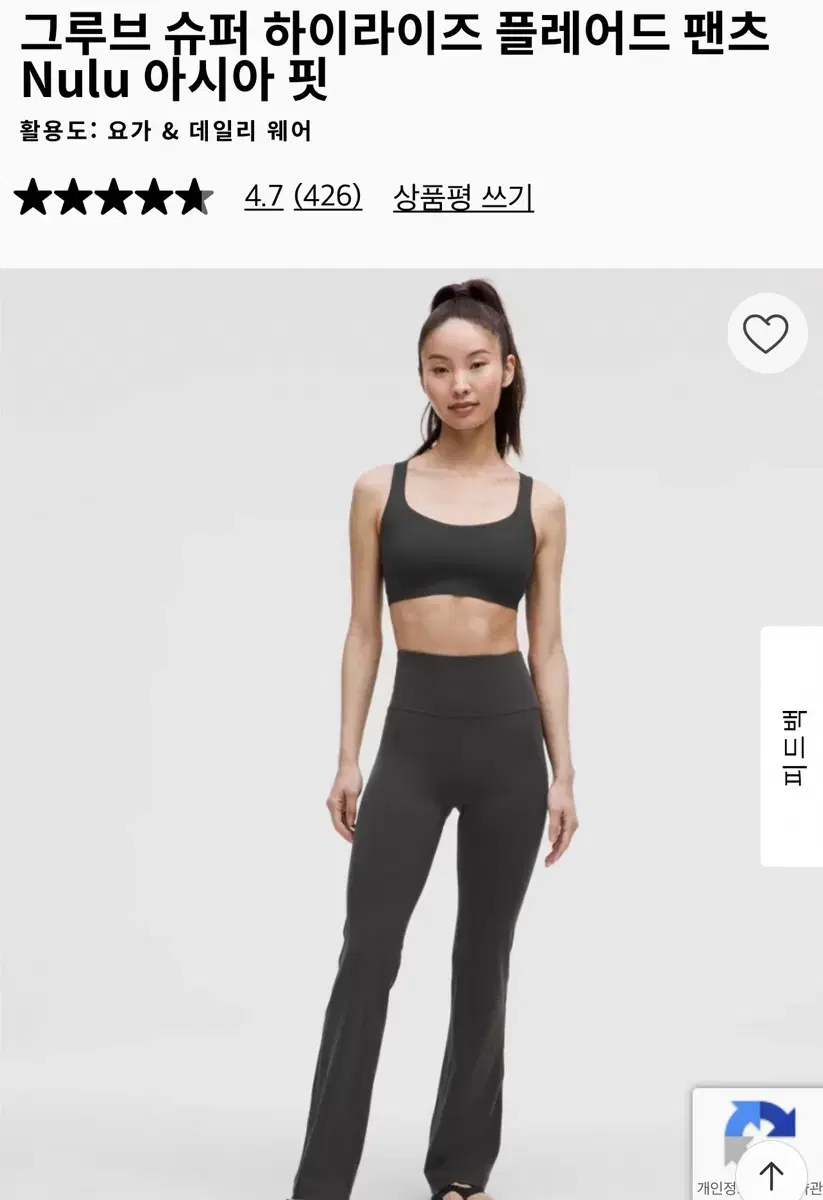Expand the feedback panel on the right edge
Screen dimensions: 823x1200
(790, 741)
